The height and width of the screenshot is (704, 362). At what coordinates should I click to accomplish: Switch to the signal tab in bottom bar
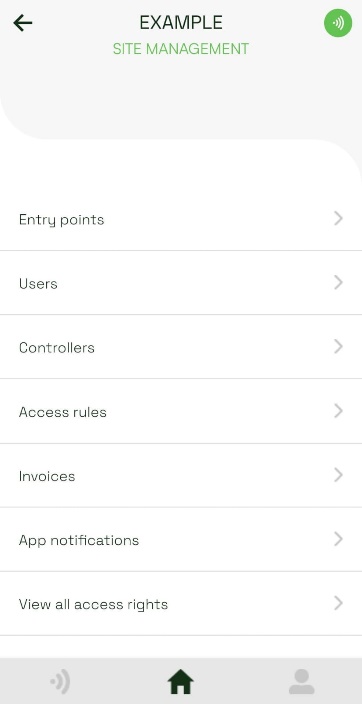[60, 682]
